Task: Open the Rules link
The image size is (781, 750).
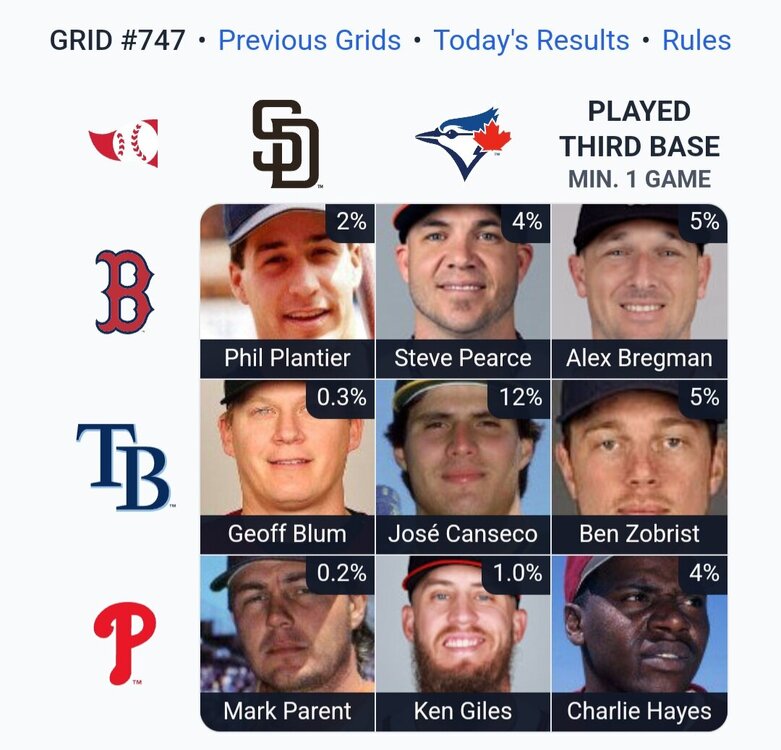Action: pos(696,41)
